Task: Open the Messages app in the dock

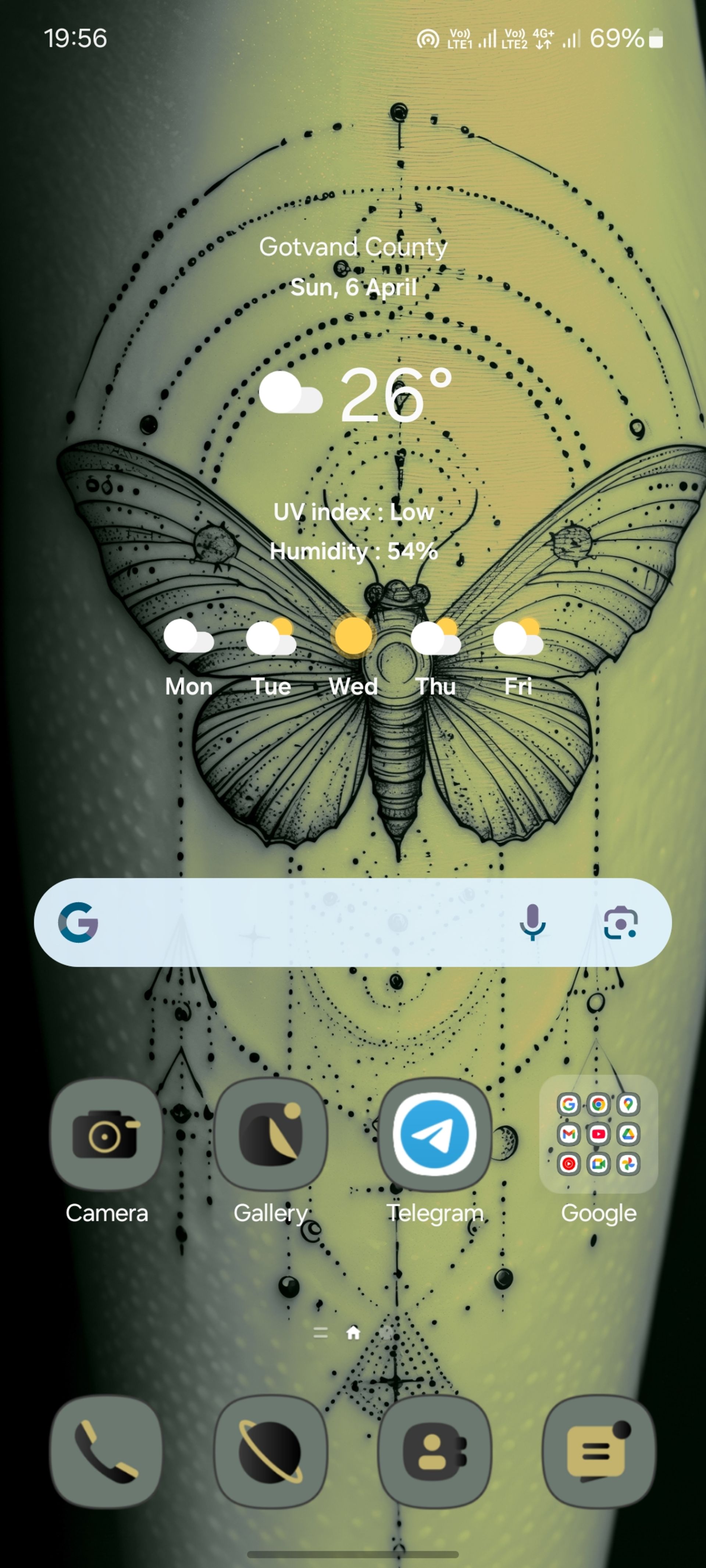Action: 598,1452
